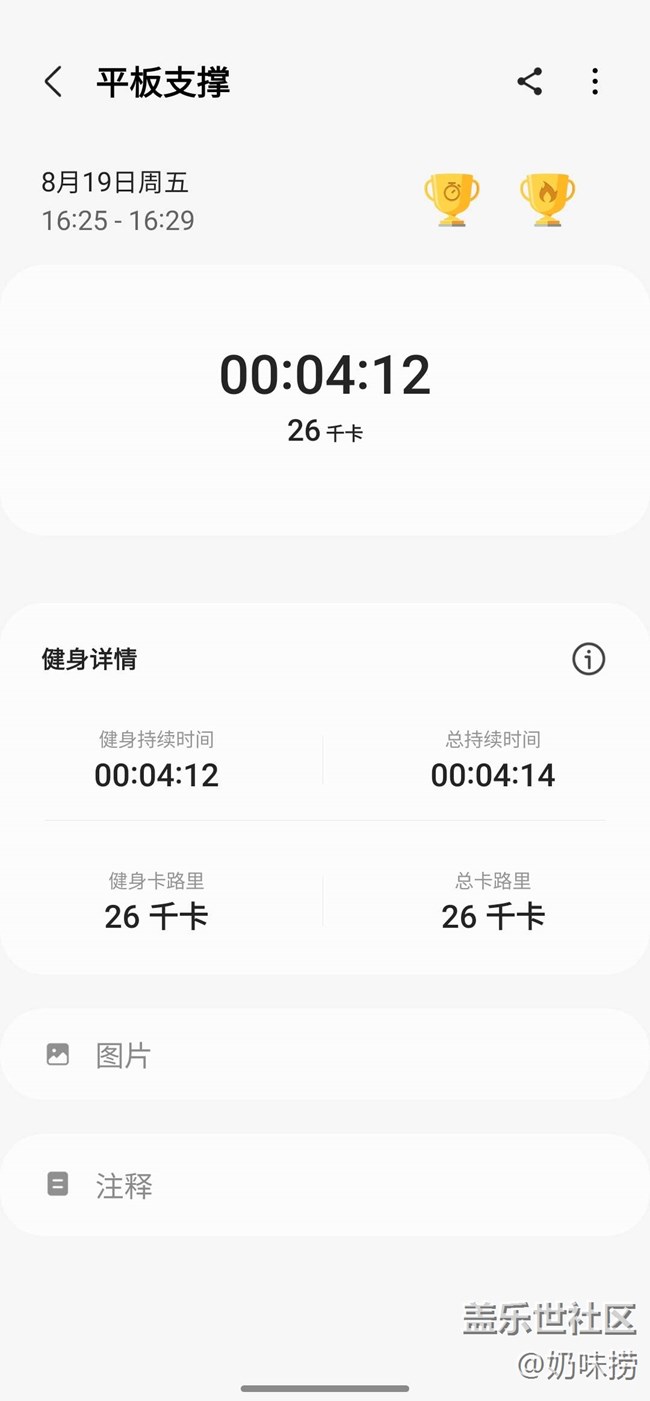Image resolution: width=650 pixels, height=1401 pixels.
Task: Open the three-dot overflow menu
Action: point(595,82)
